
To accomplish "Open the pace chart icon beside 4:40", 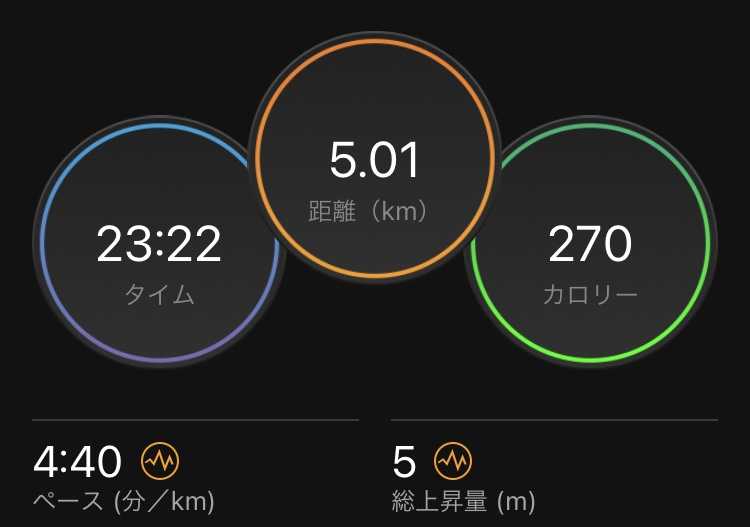I will pos(161,461).
